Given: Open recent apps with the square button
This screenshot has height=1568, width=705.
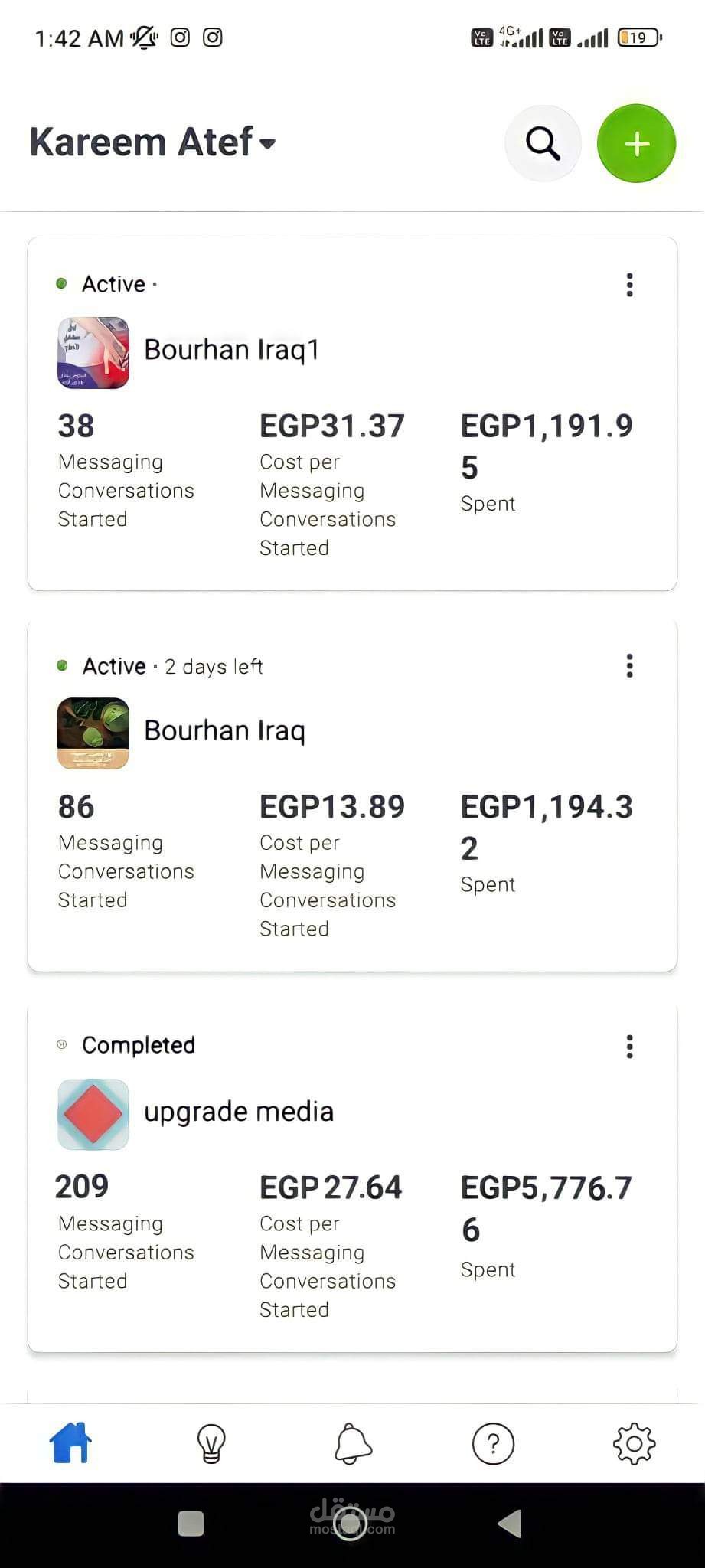Looking at the screenshot, I should 191,1524.
